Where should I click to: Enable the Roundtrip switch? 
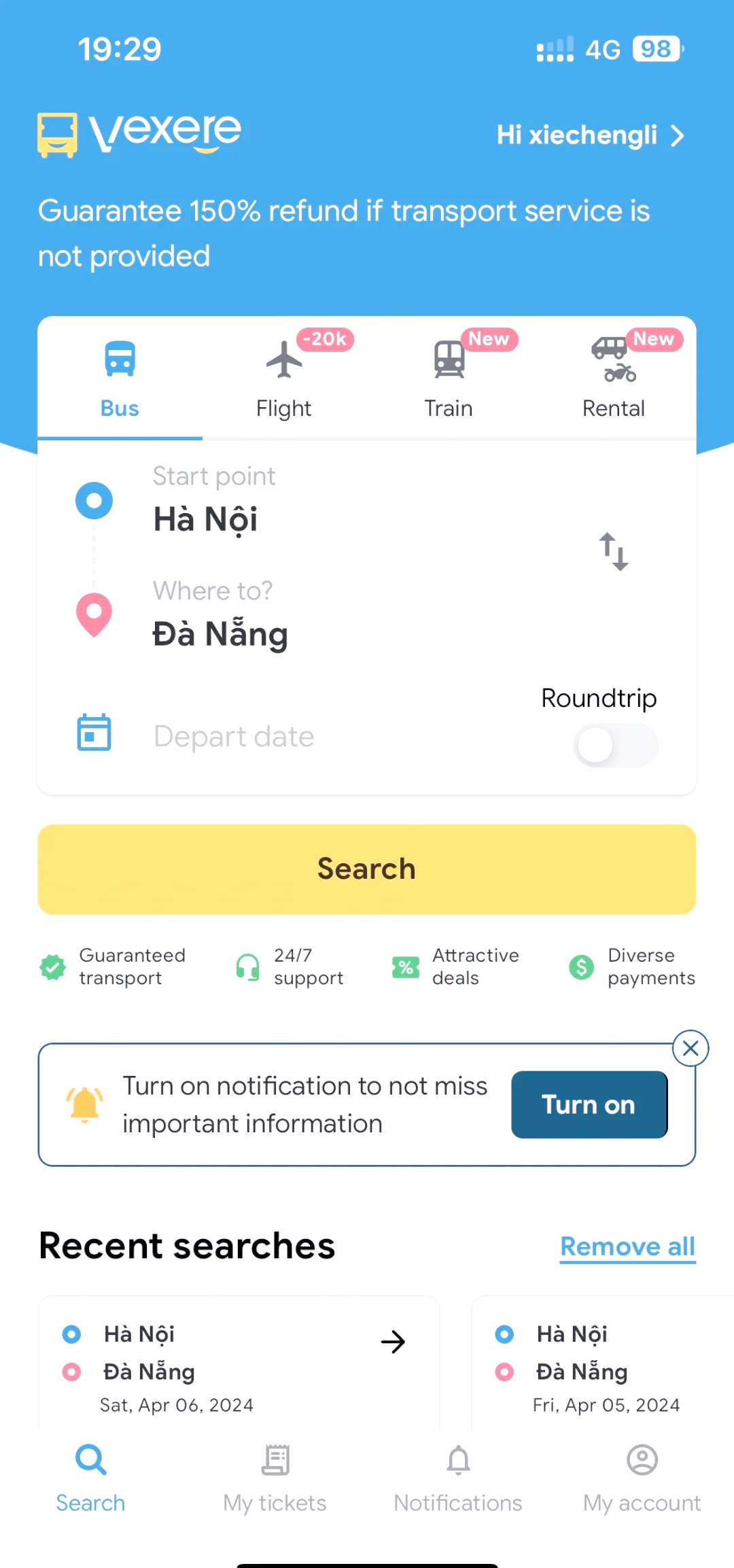point(615,745)
